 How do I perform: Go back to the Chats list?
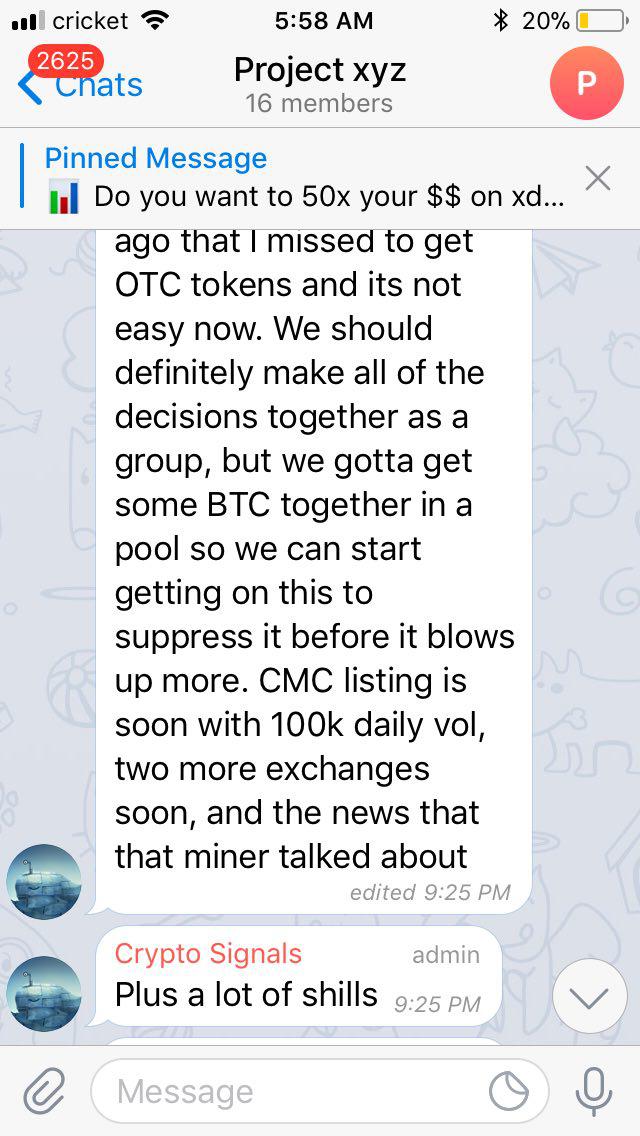click(x=80, y=85)
